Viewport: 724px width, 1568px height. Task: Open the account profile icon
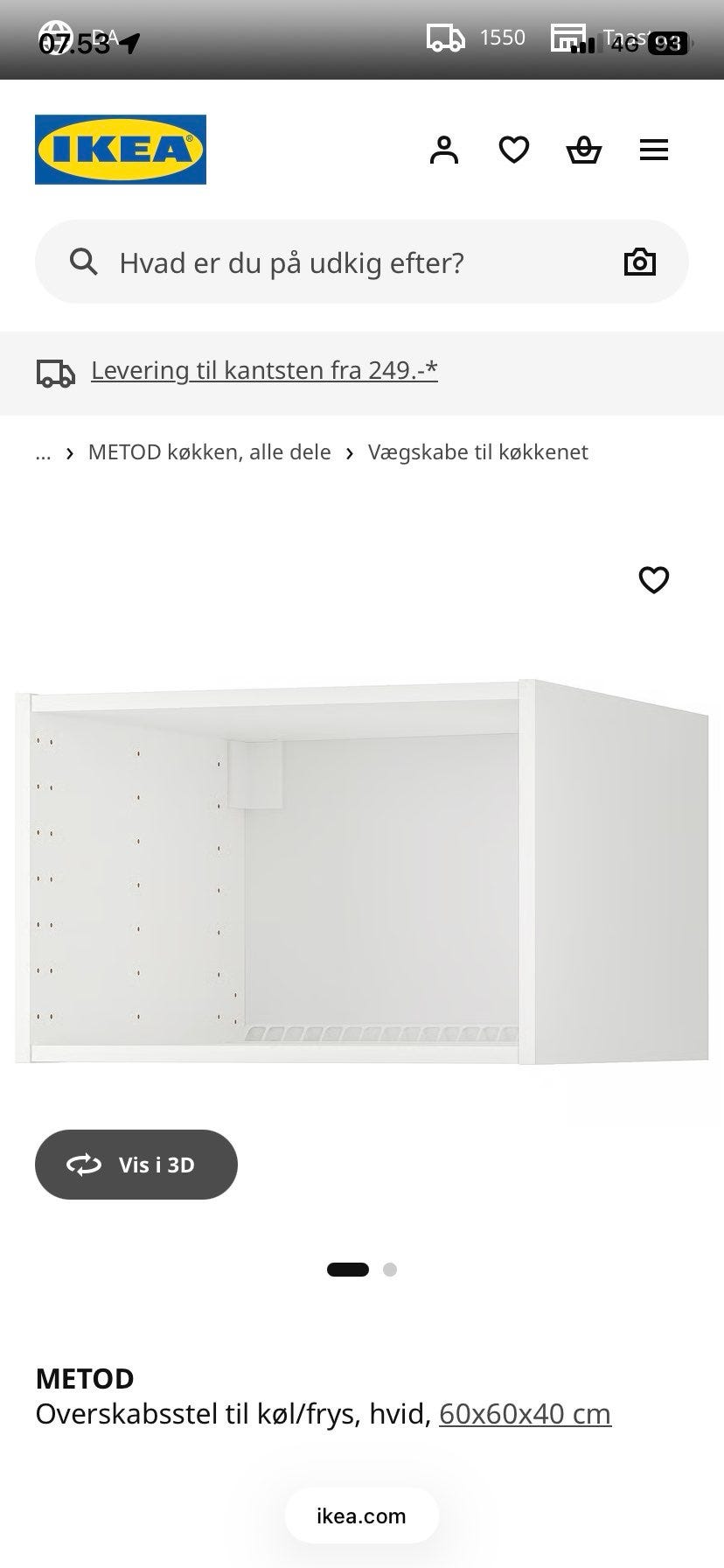point(444,150)
